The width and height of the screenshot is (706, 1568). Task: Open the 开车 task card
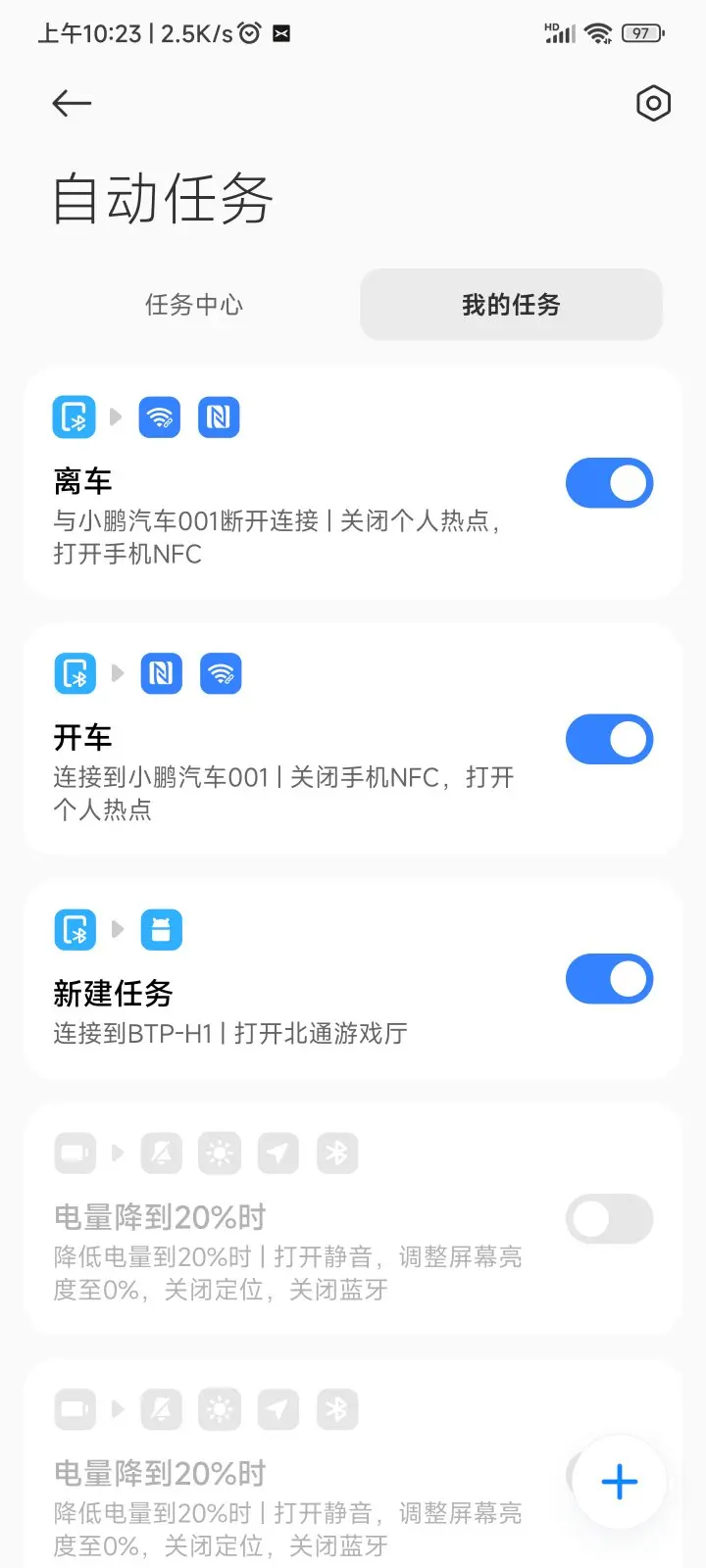pos(353,740)
